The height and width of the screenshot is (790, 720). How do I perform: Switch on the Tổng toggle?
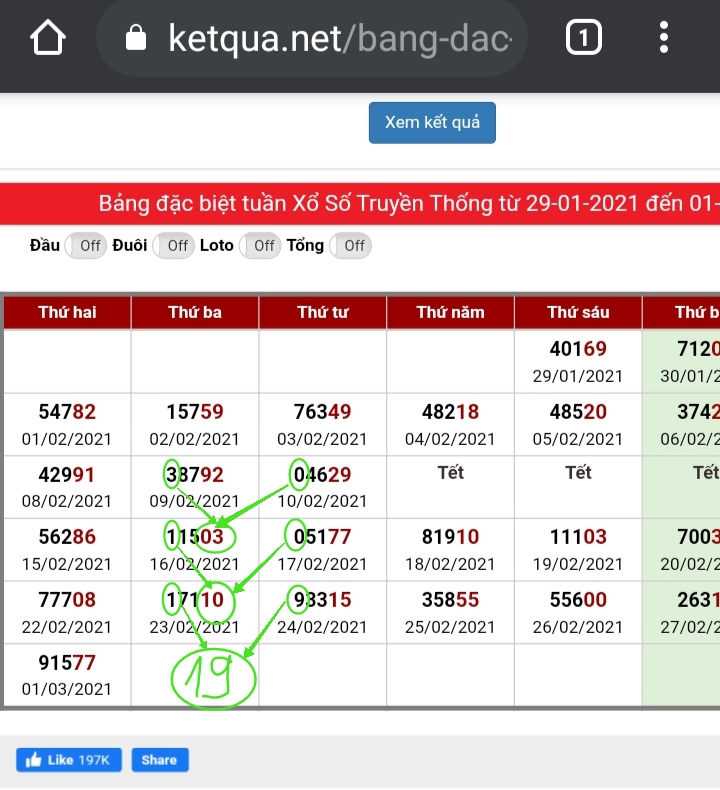350,246
